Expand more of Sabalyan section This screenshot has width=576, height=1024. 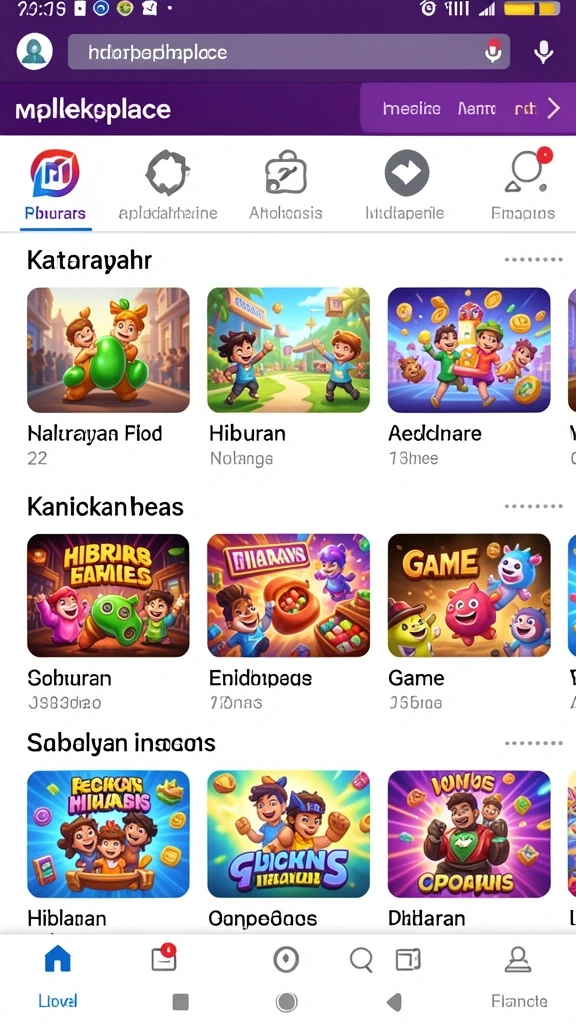(534, 743)
